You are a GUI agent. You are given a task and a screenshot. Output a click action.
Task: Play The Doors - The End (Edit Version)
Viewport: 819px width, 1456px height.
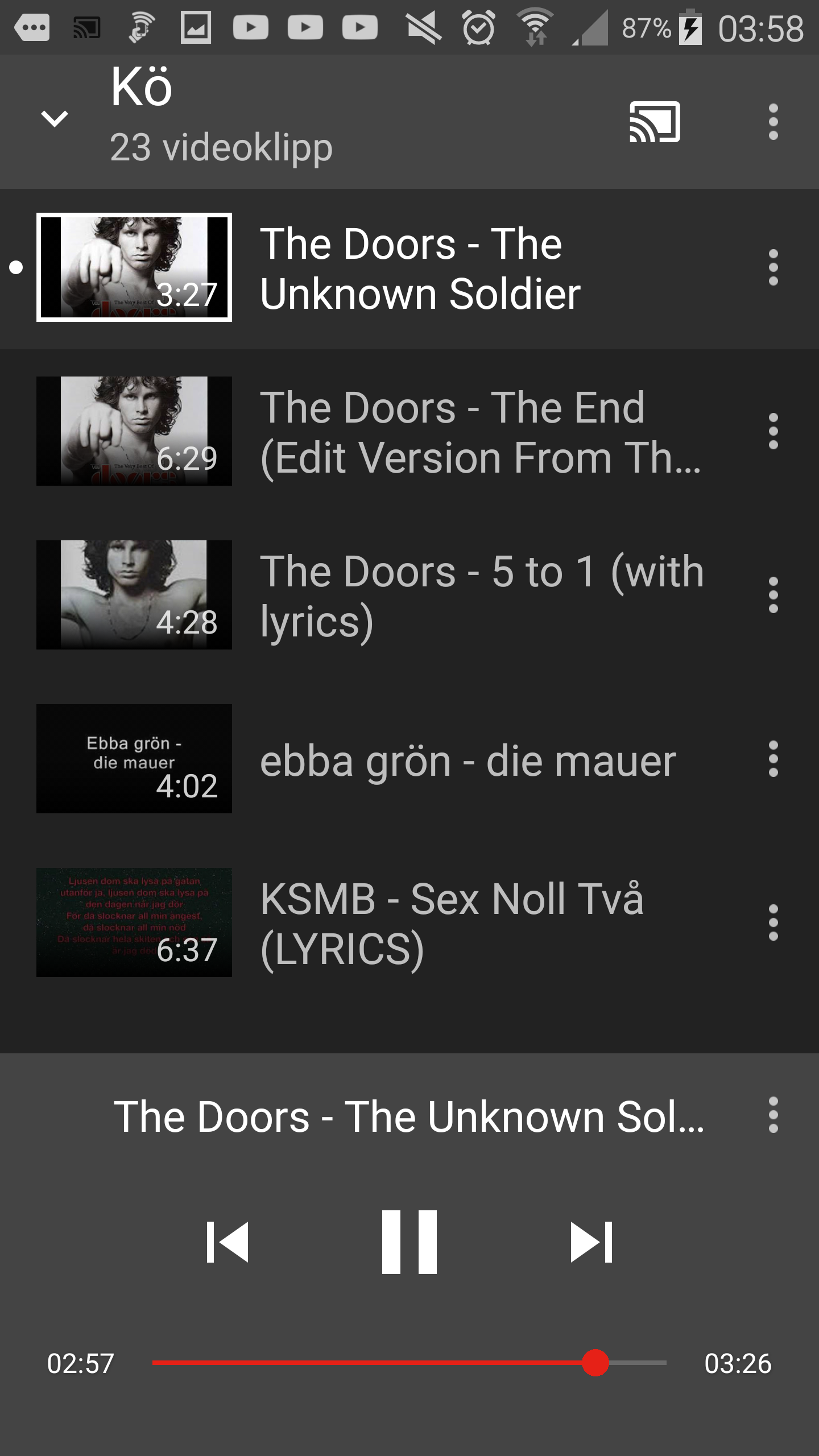420,432
